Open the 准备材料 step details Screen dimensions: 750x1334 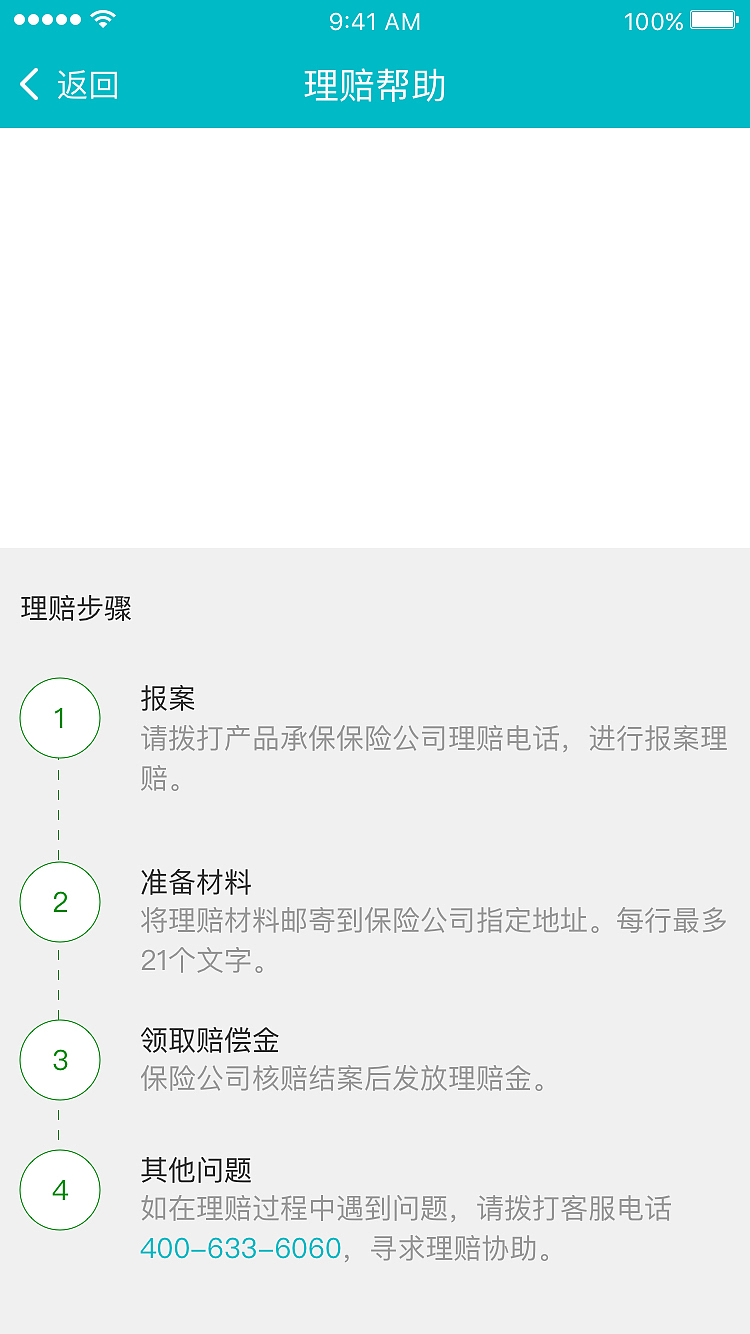click(197, 882)
